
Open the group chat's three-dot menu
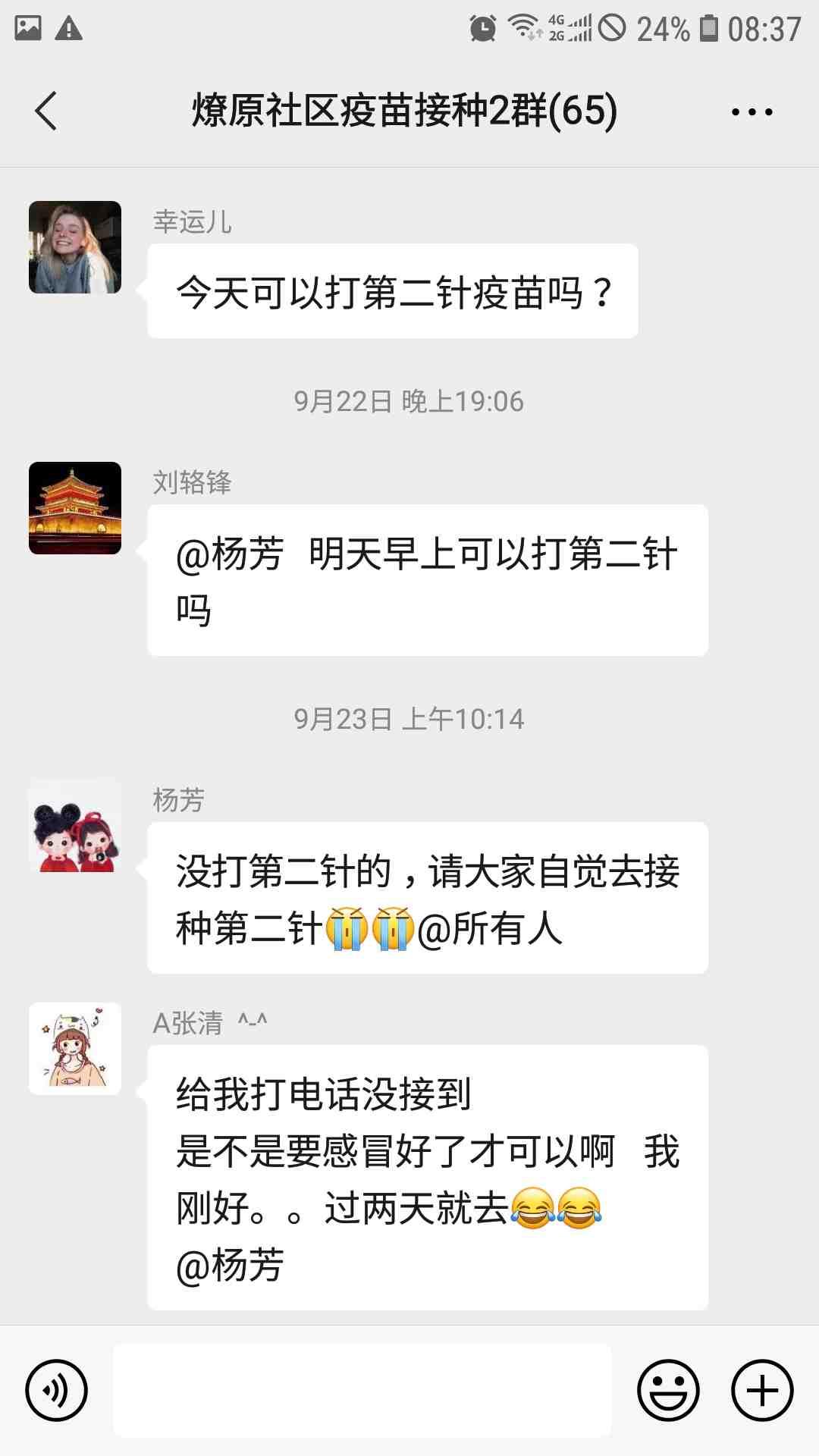[x=751, y=112]
